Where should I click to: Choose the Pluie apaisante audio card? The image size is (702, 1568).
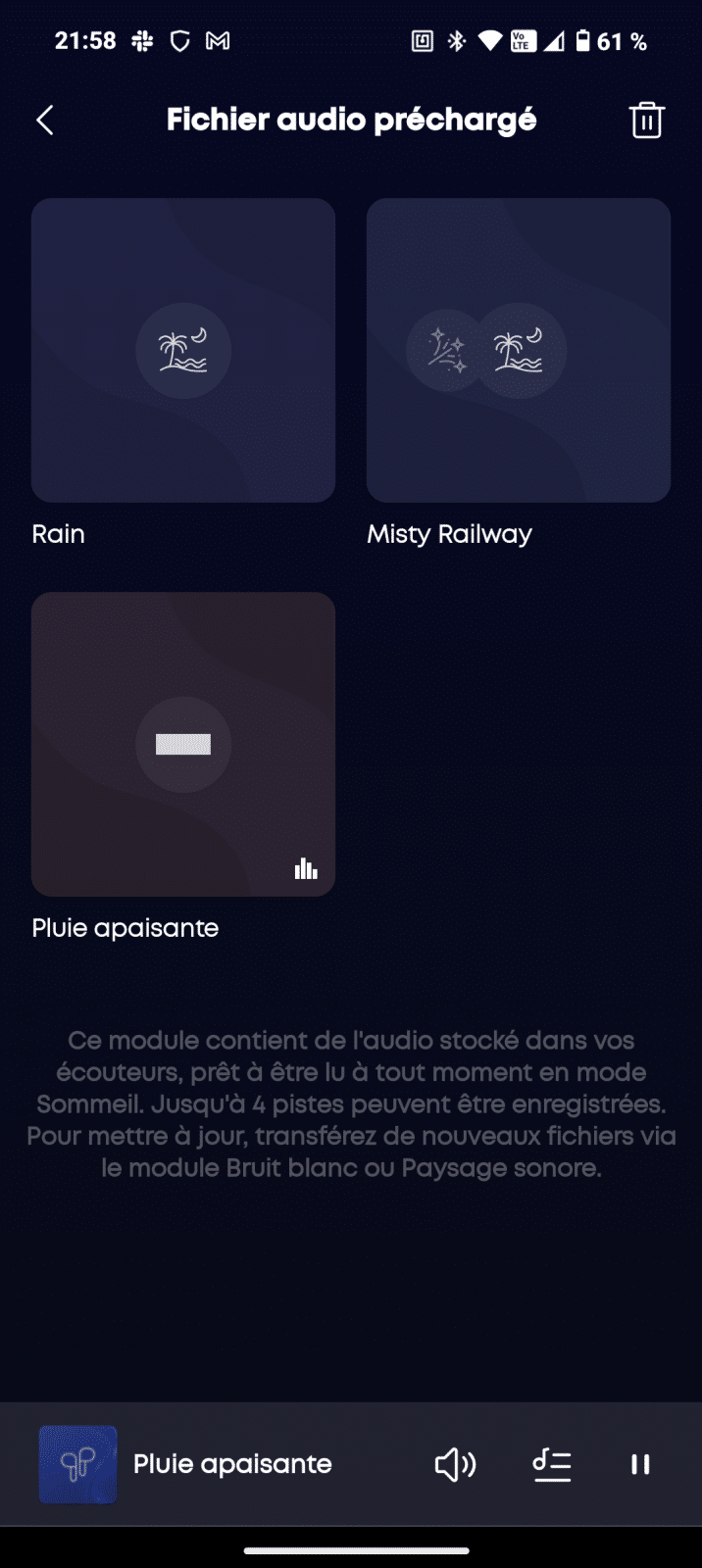(183, 744)
